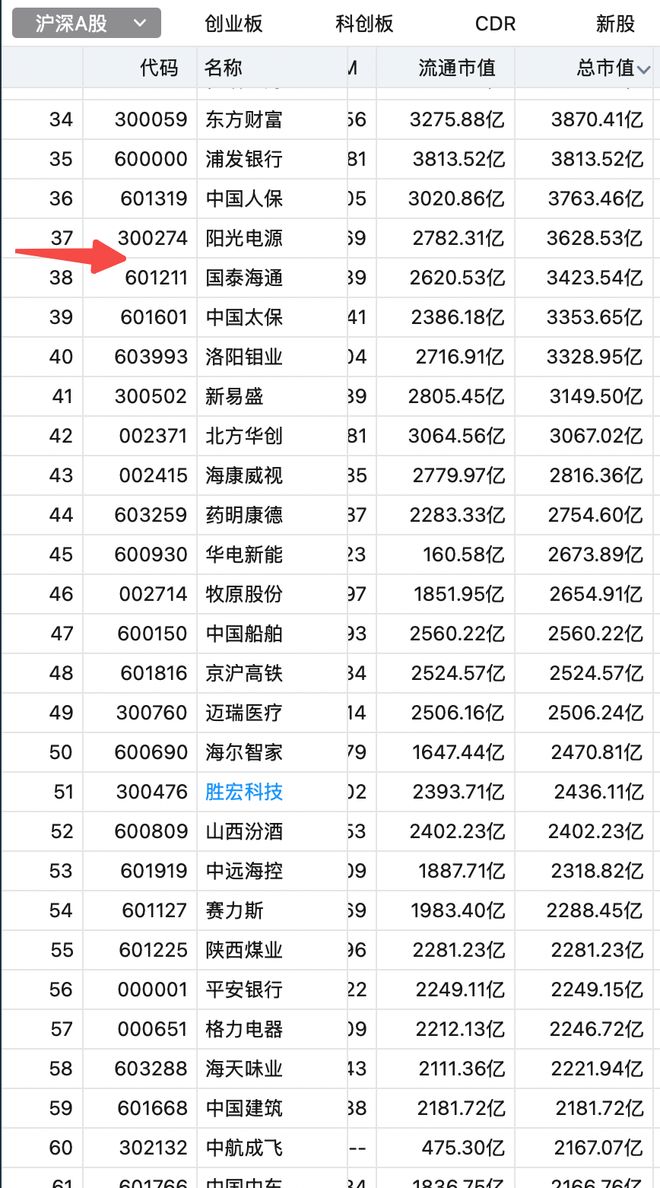Screen dimensions: 660x1188
Task: Open the 阳光电源 stock row
Action: click(x=243, y=238)
